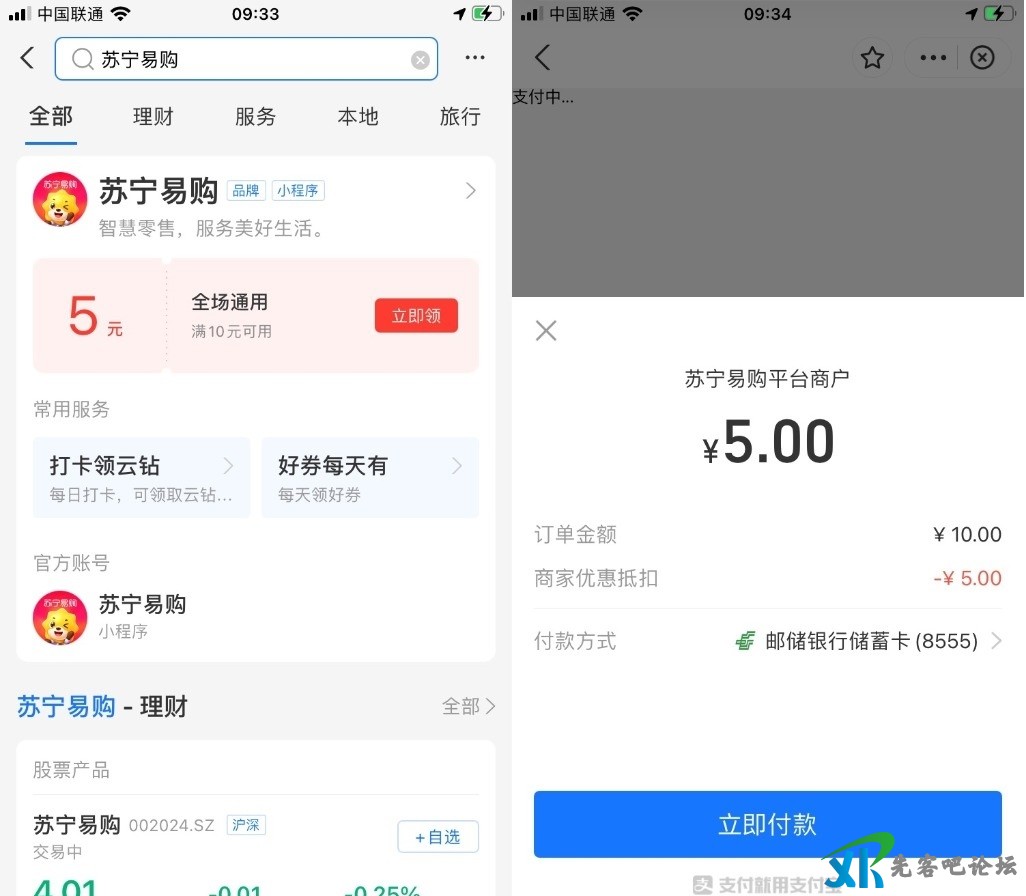Open the overflow menu beside the search box

[475, 58]
